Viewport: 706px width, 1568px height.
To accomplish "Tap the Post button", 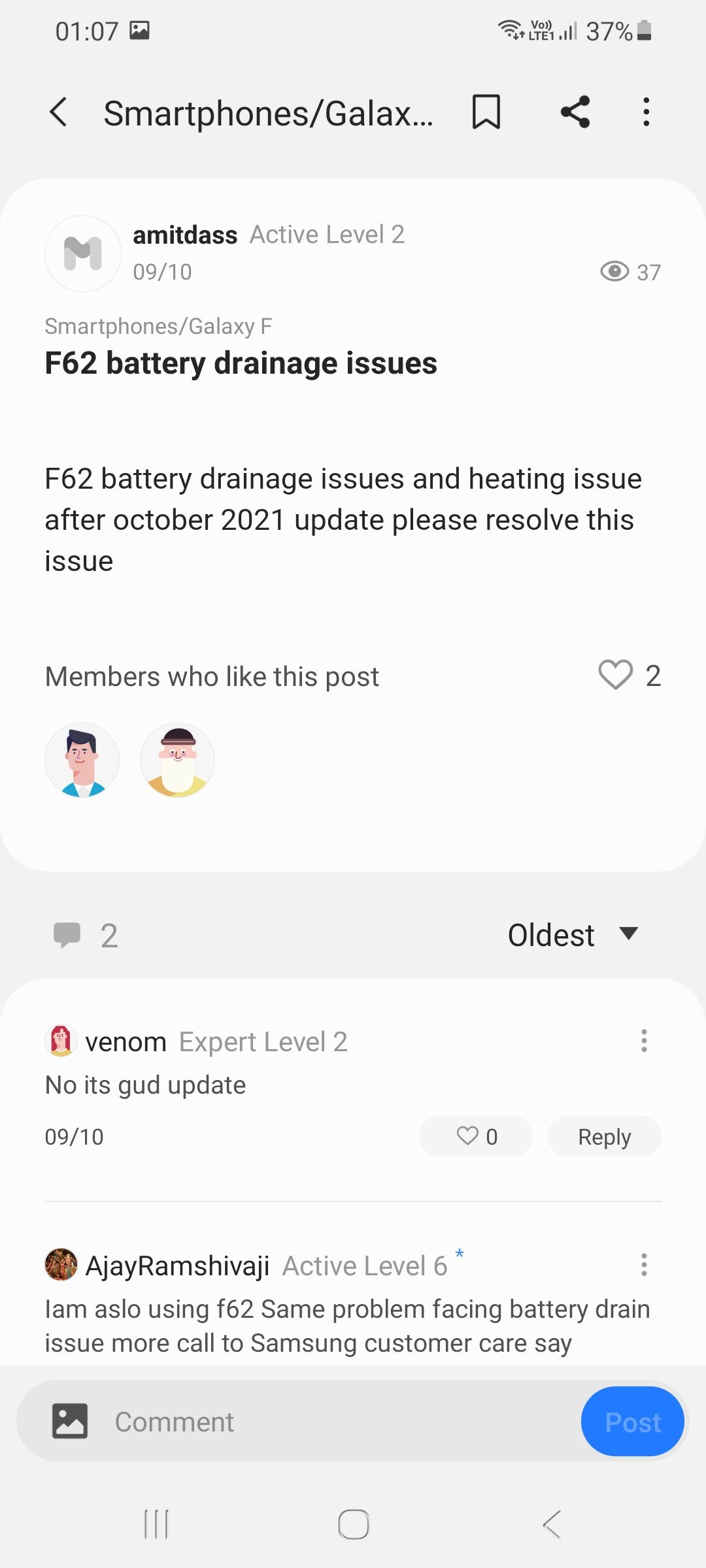I will 632,1422.
